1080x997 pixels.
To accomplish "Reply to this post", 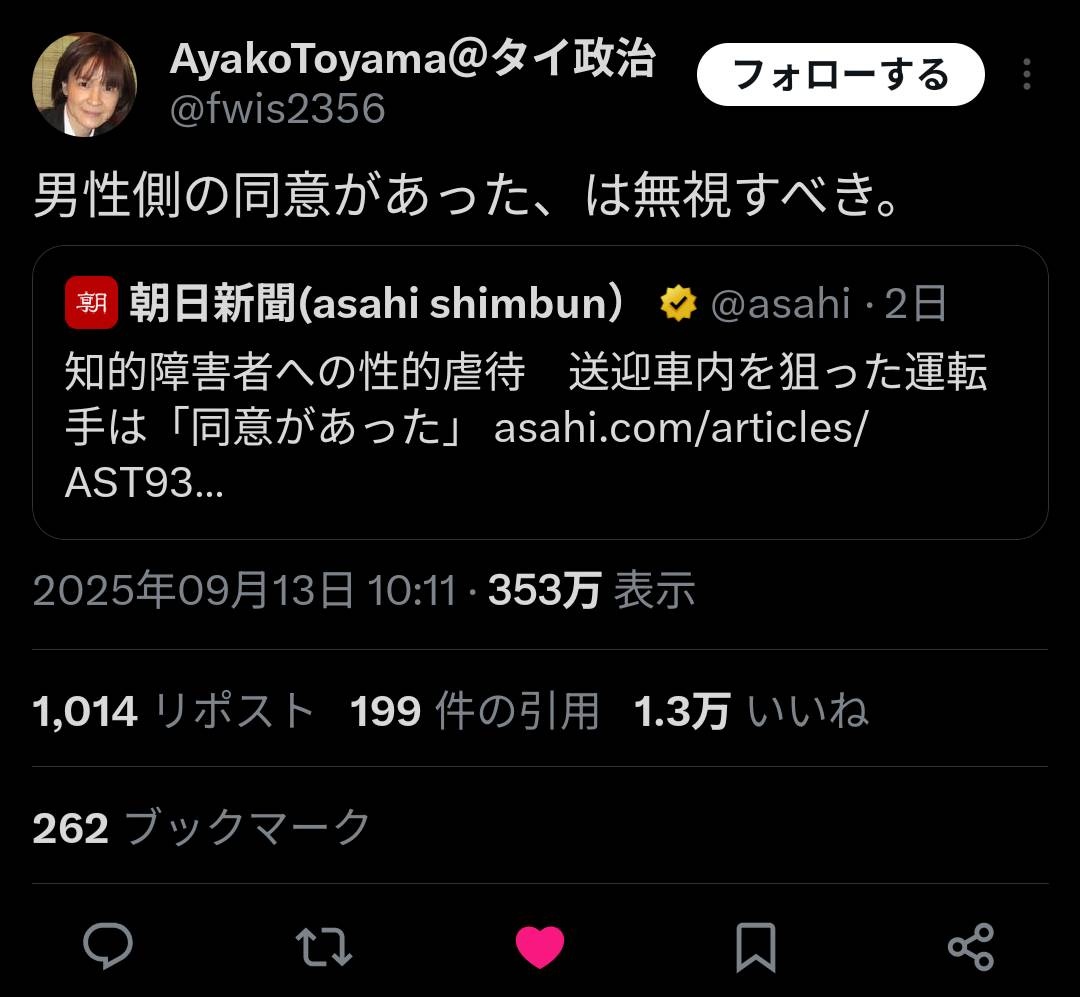I will 108,946.
